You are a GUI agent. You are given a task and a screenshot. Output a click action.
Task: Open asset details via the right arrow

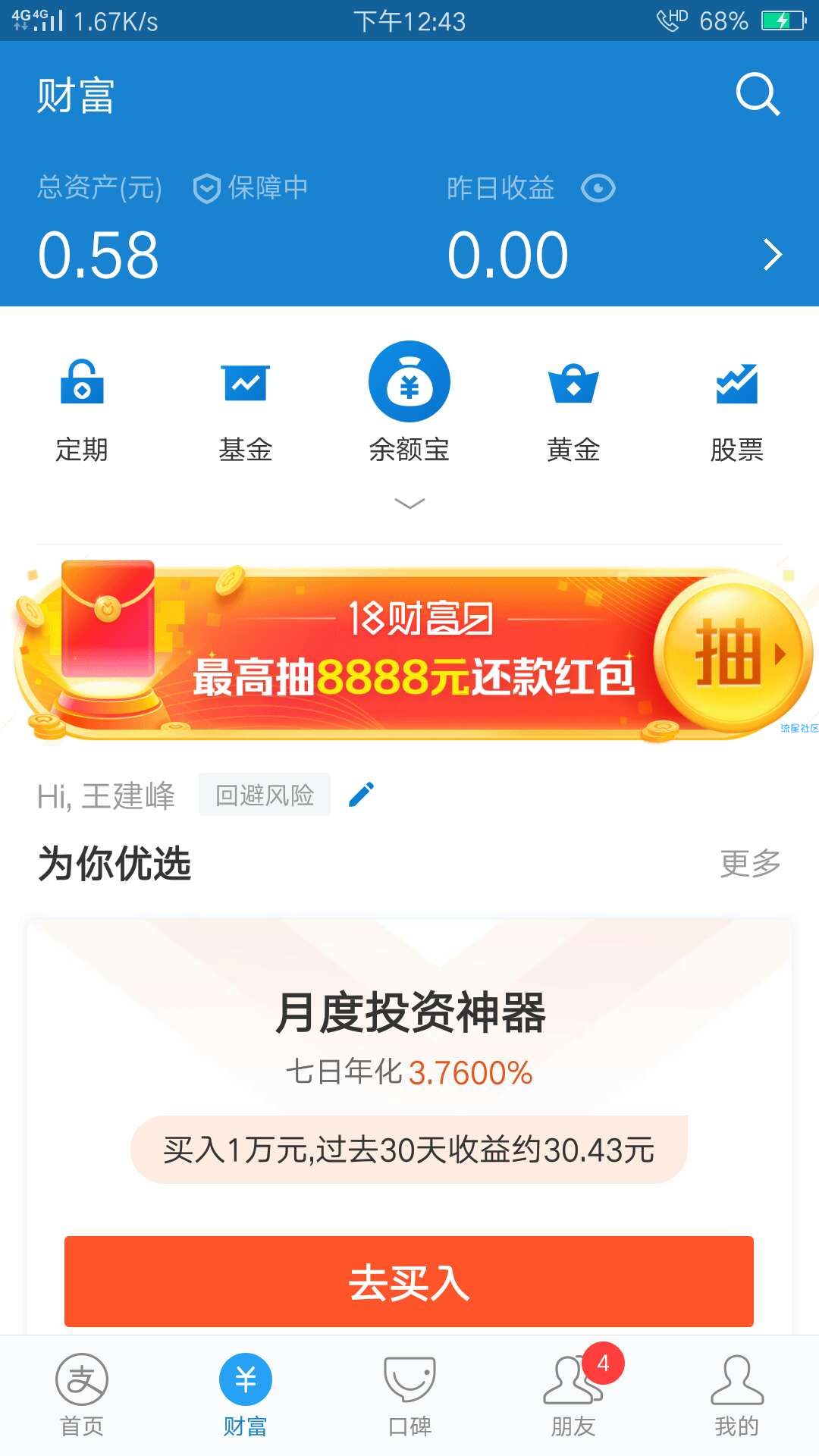[x=772, y=255]
